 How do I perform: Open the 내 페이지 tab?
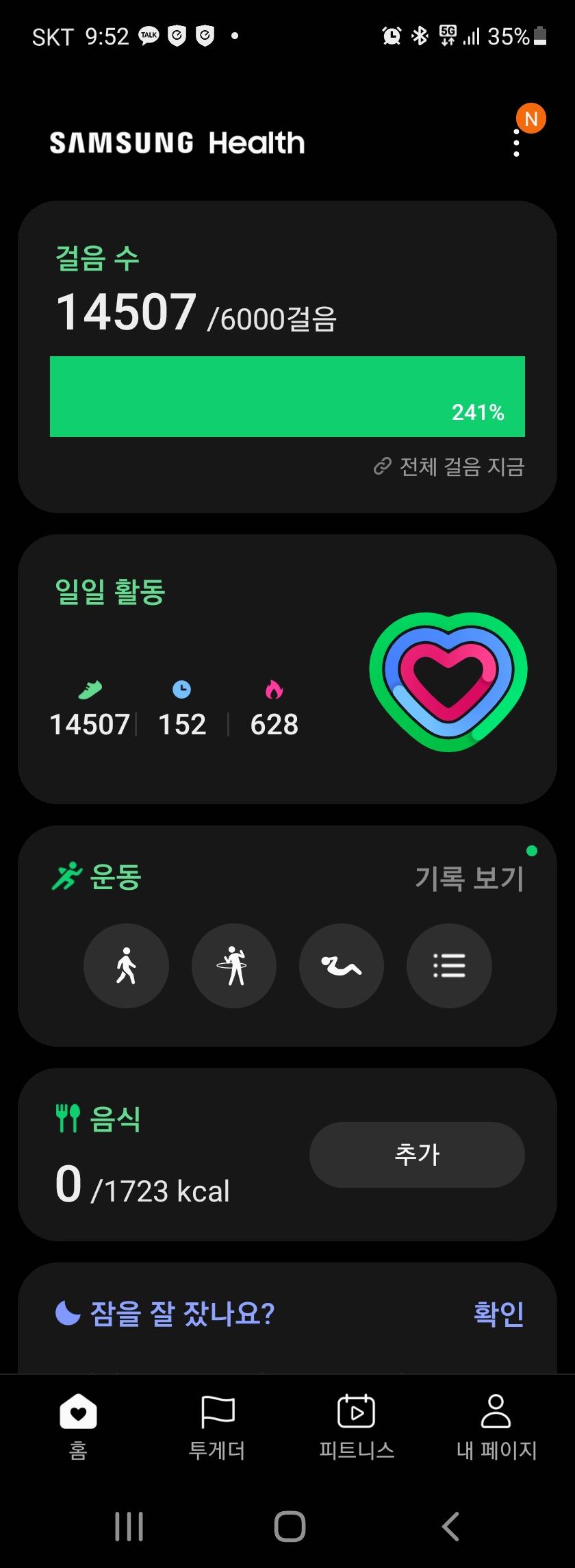496,1424
